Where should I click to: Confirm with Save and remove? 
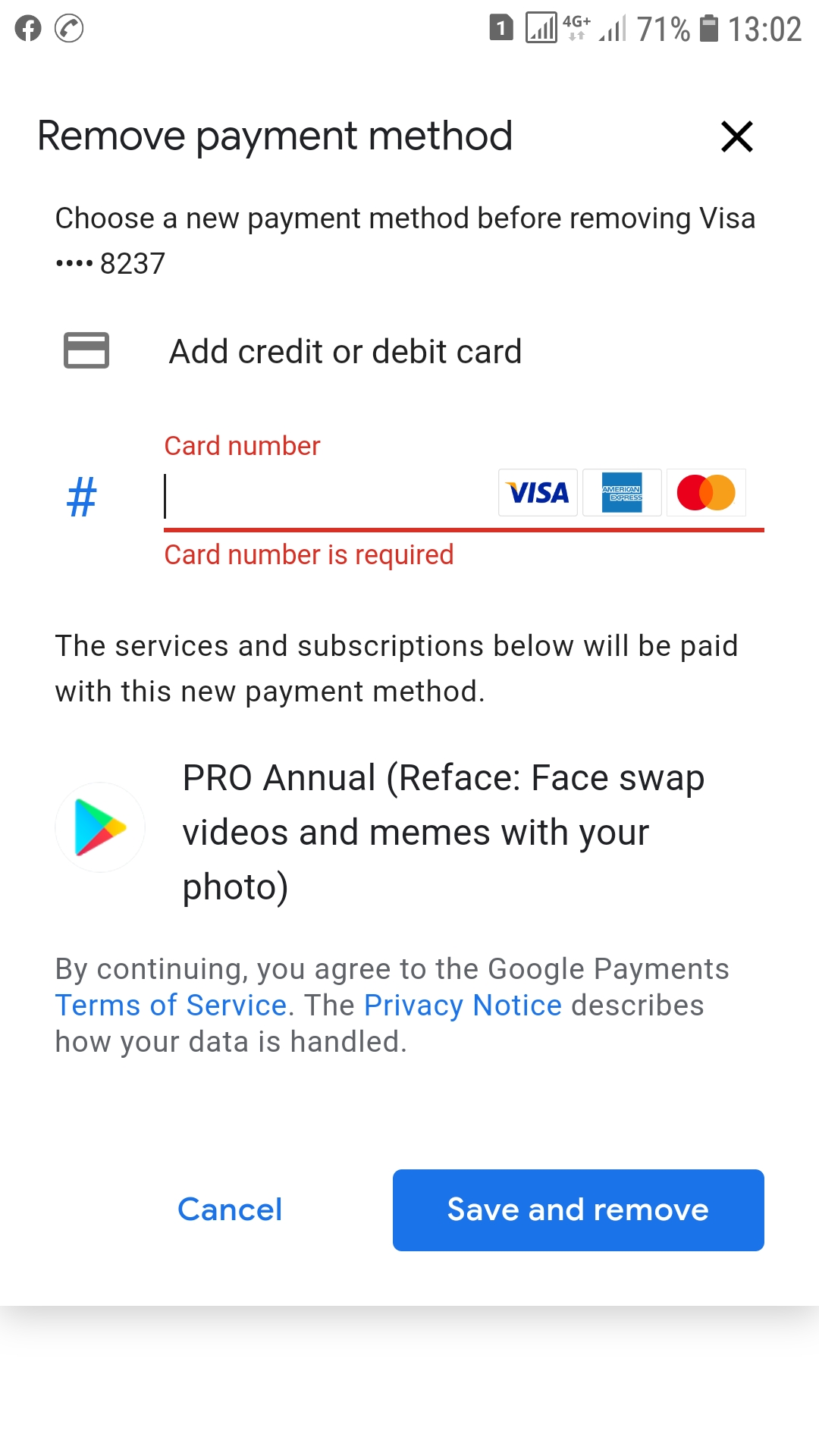point(578,1210)
